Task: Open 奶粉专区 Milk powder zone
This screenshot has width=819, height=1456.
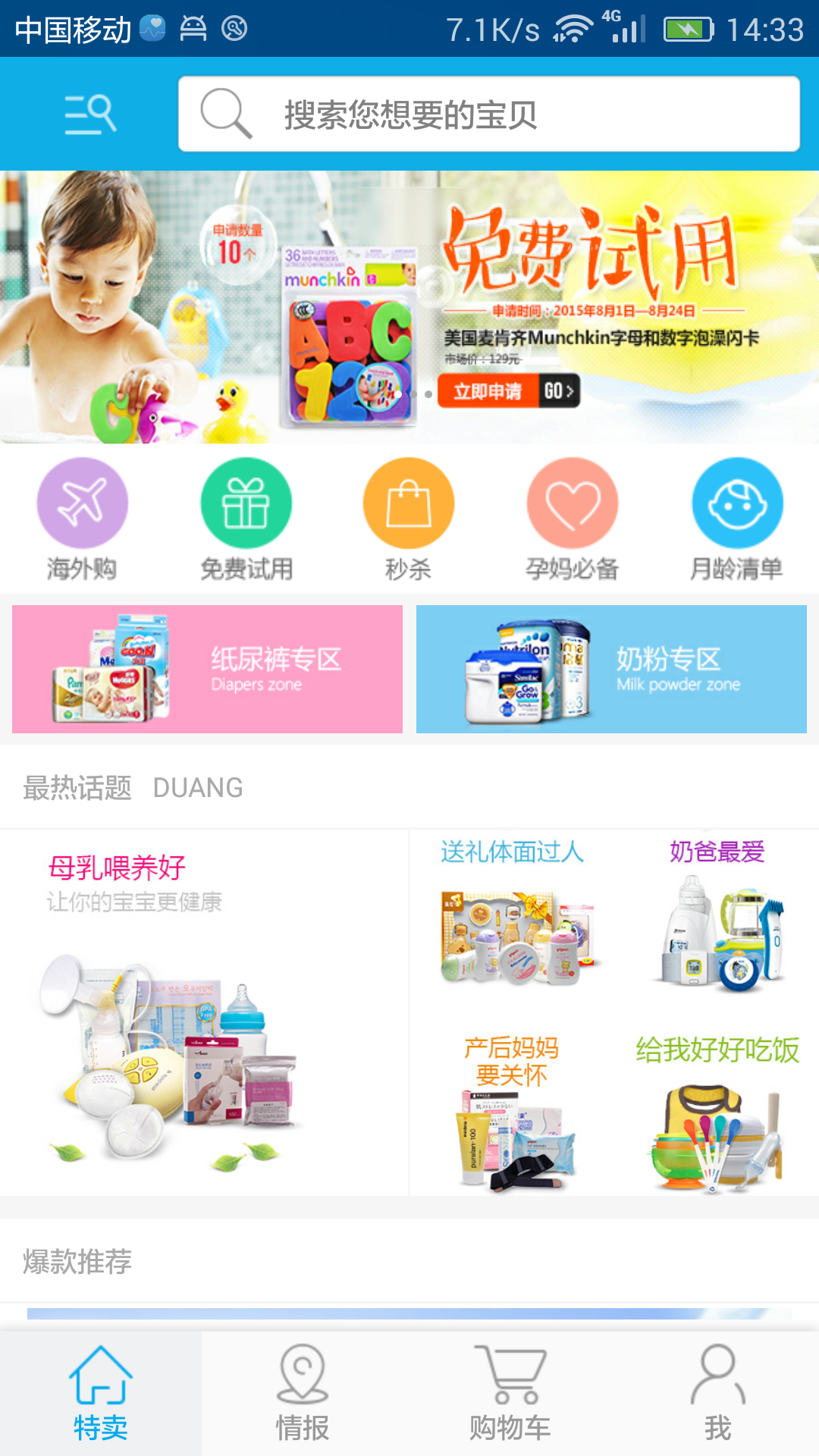Action: (611, 669)
